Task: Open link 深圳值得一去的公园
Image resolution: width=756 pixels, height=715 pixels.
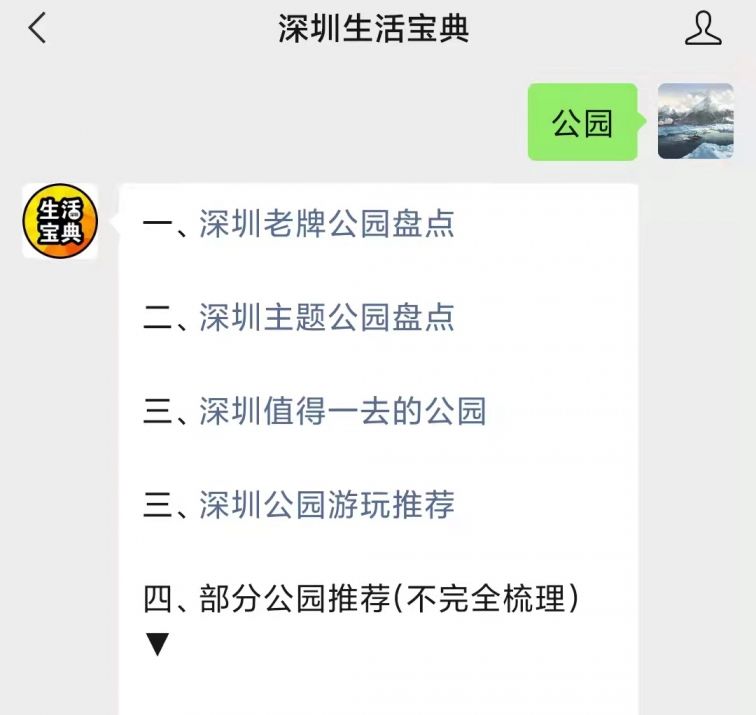Action: (342, 411)
